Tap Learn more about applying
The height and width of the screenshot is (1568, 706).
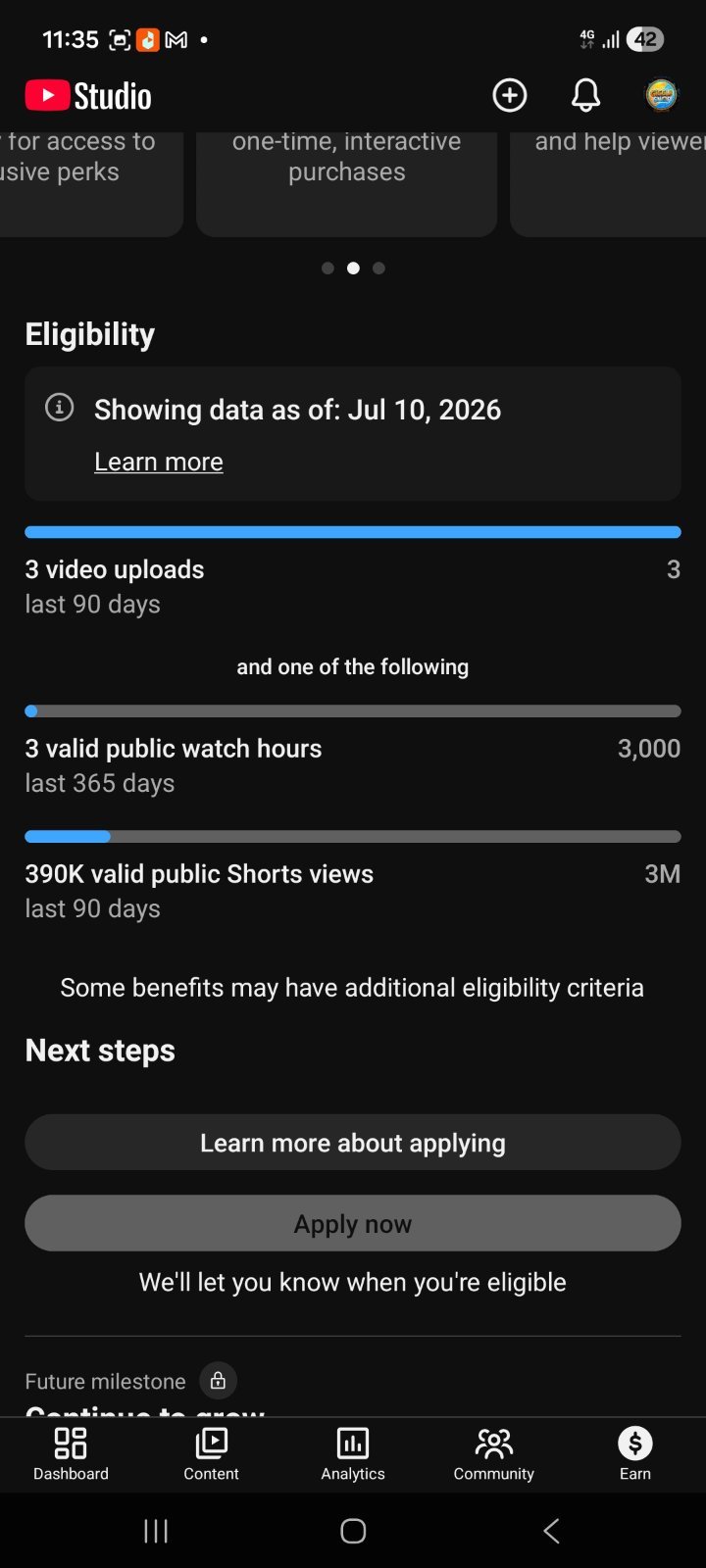(353, 1143)
